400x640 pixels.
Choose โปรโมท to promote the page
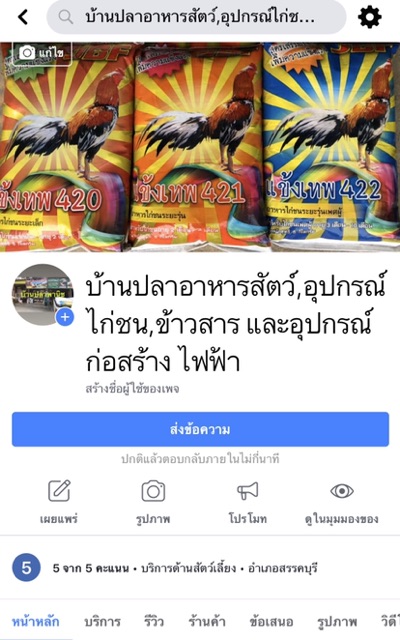pyautogui.click(x=248, y=502)
